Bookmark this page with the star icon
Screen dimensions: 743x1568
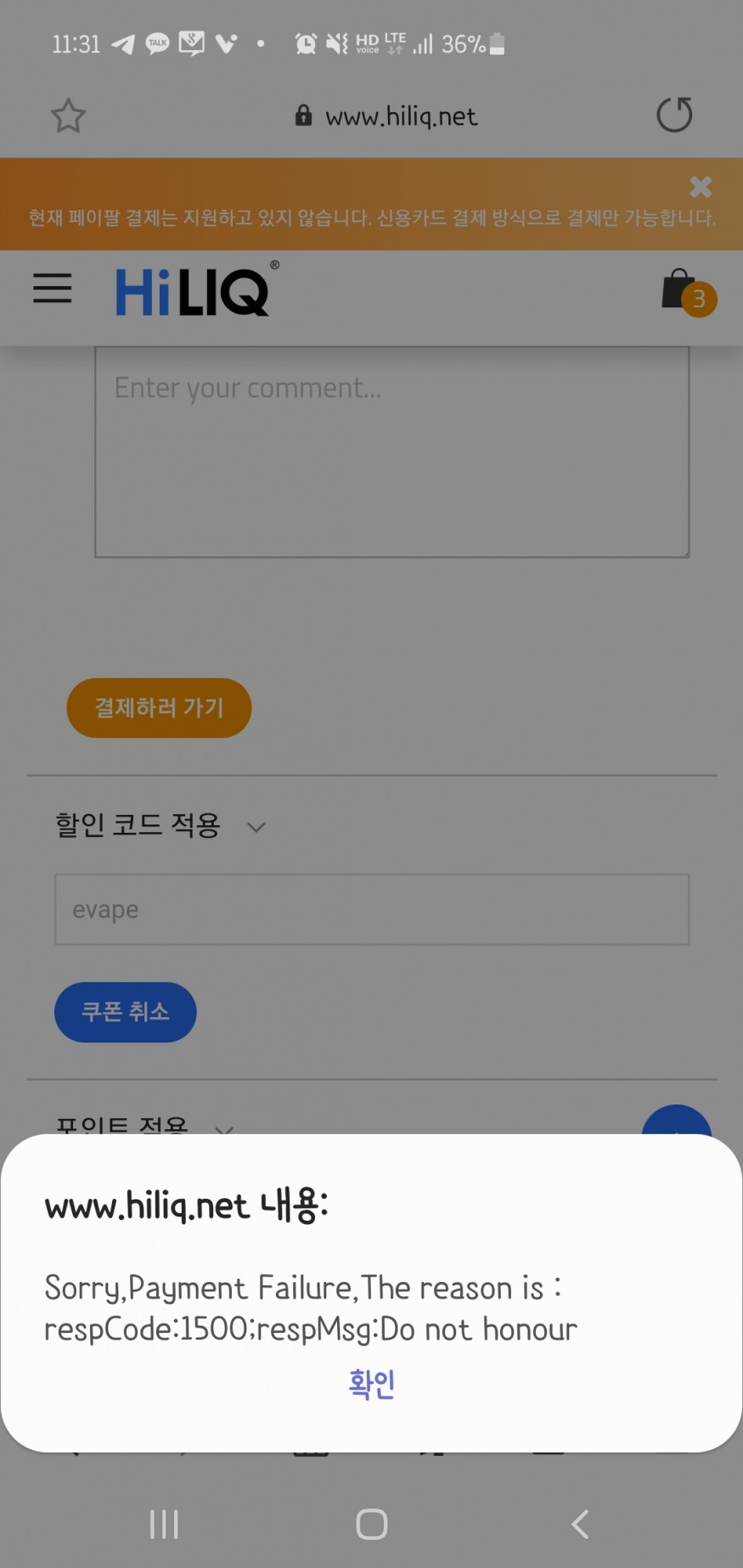69,116
